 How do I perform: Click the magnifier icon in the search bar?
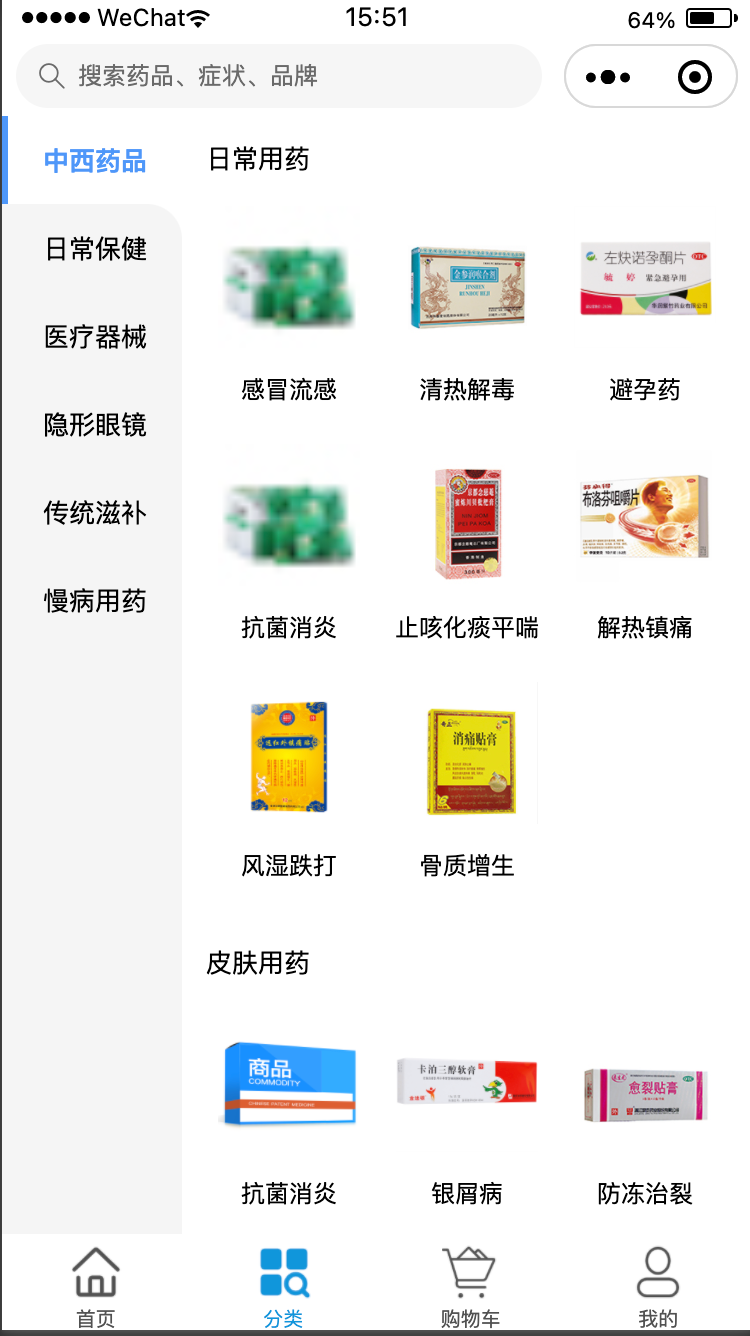pyautogui.click(x=52, y=75)
